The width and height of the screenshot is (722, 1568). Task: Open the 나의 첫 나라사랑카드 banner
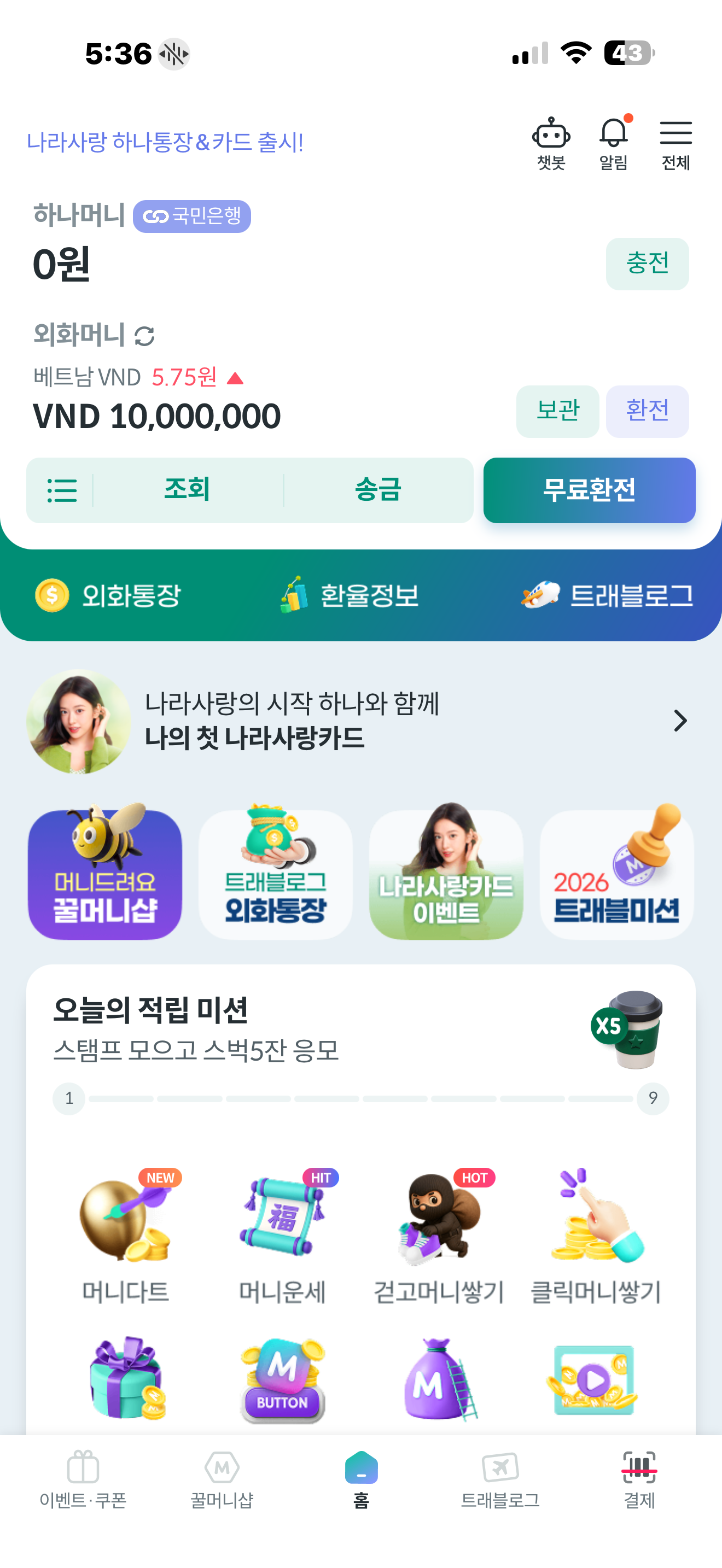(360, 721)
